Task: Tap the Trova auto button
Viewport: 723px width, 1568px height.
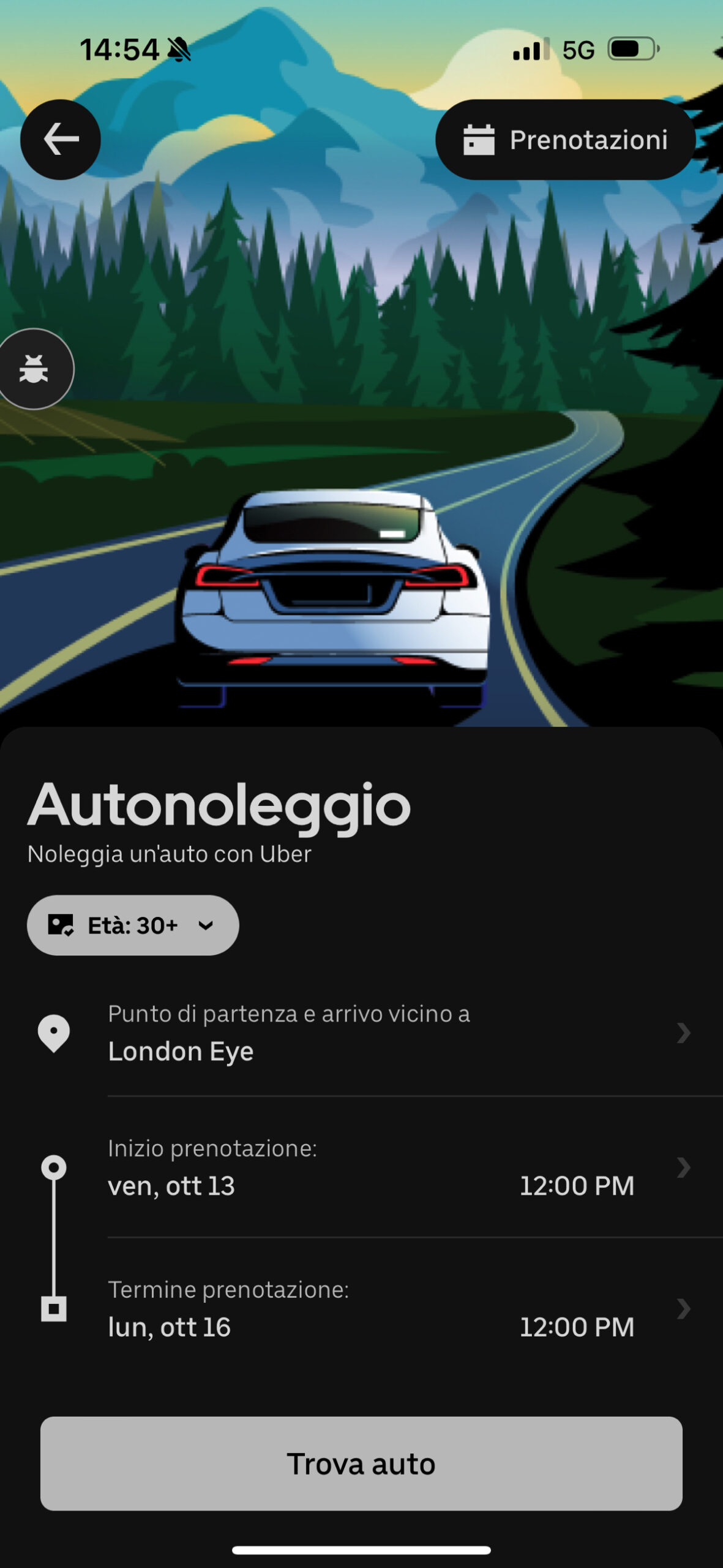Action: [x=361, y=1463]
